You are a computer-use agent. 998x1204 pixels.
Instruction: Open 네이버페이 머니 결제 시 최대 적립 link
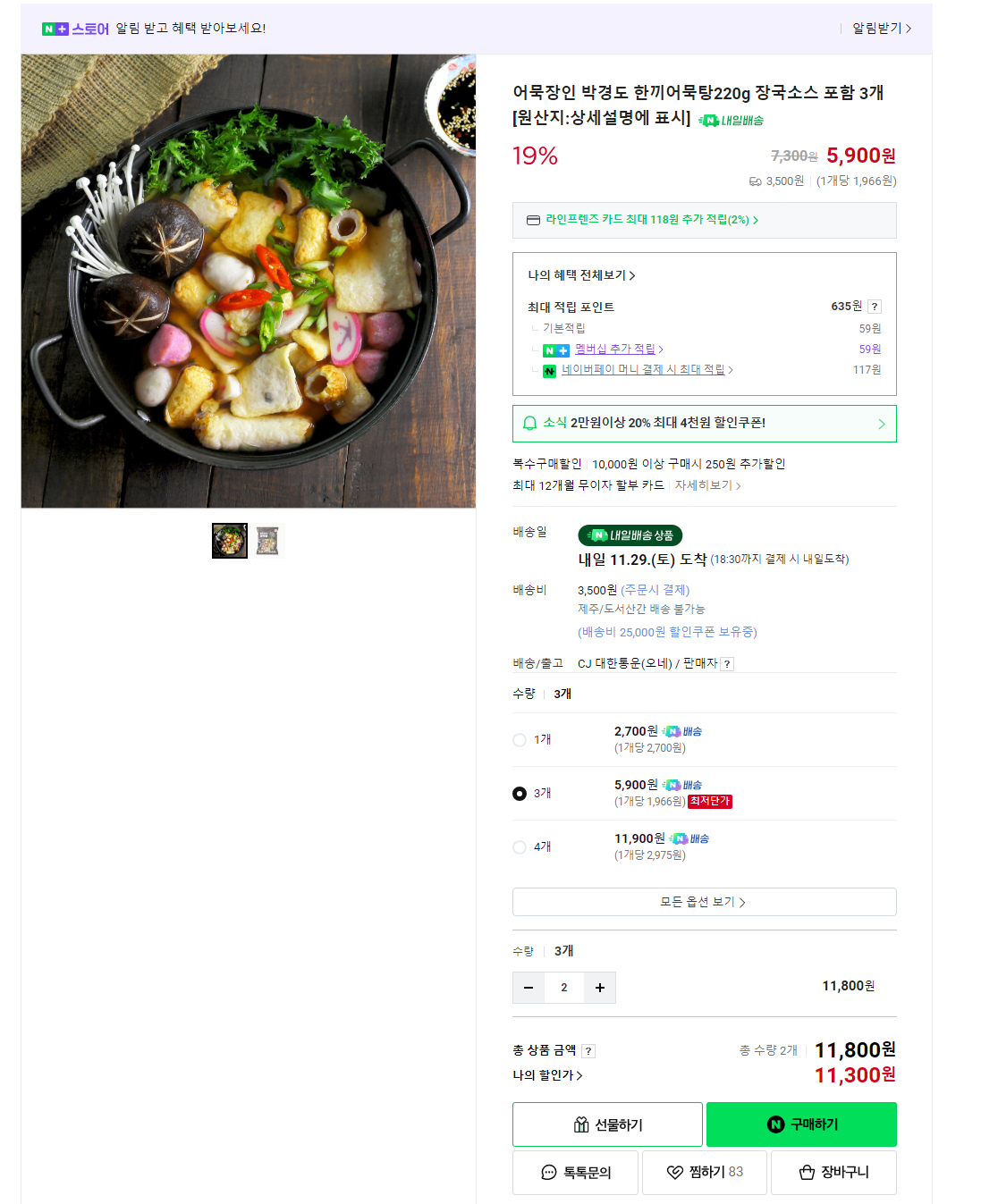click(x=643, y=370)
